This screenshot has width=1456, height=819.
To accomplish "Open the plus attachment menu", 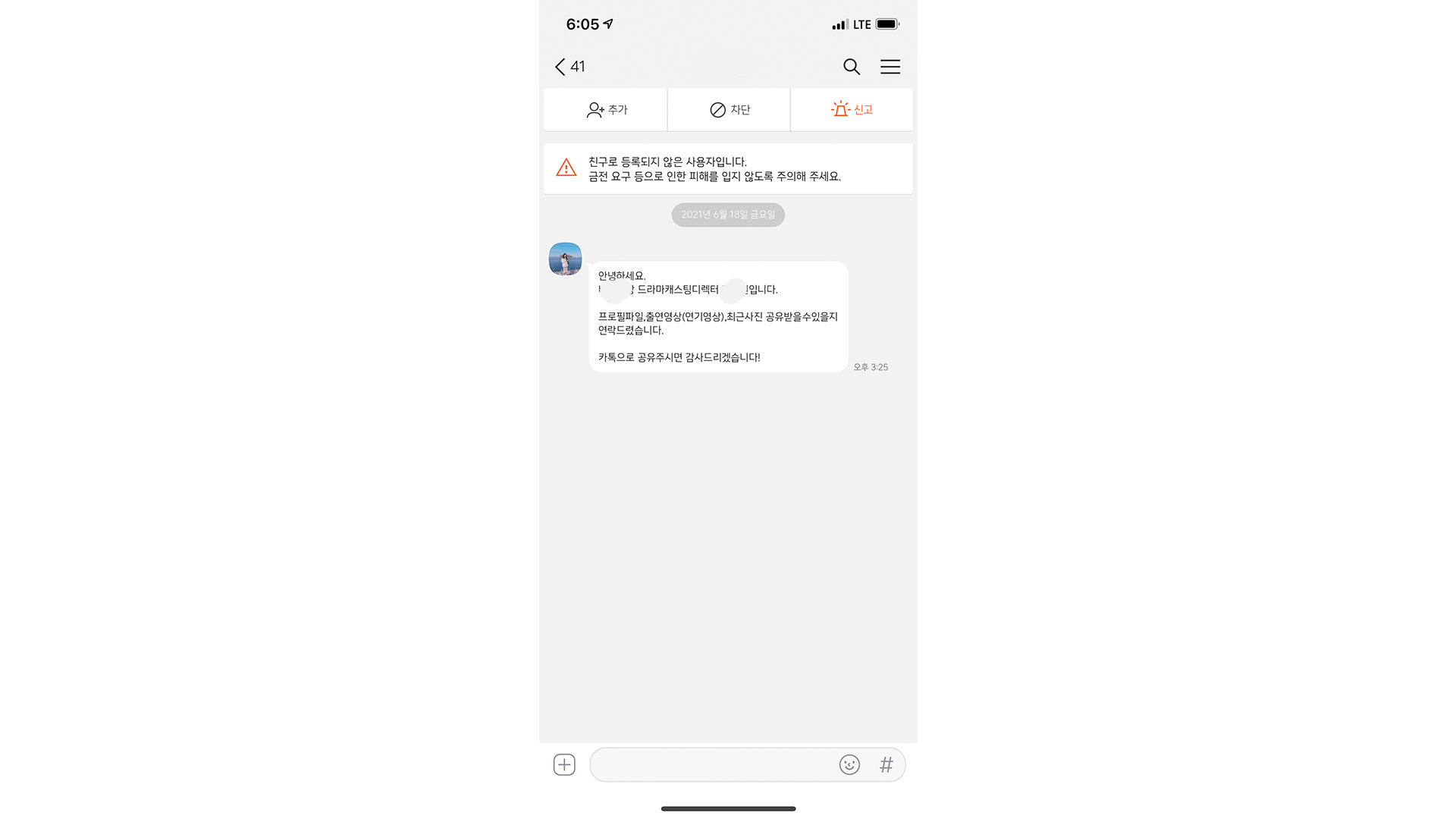I will pos(564,764).
